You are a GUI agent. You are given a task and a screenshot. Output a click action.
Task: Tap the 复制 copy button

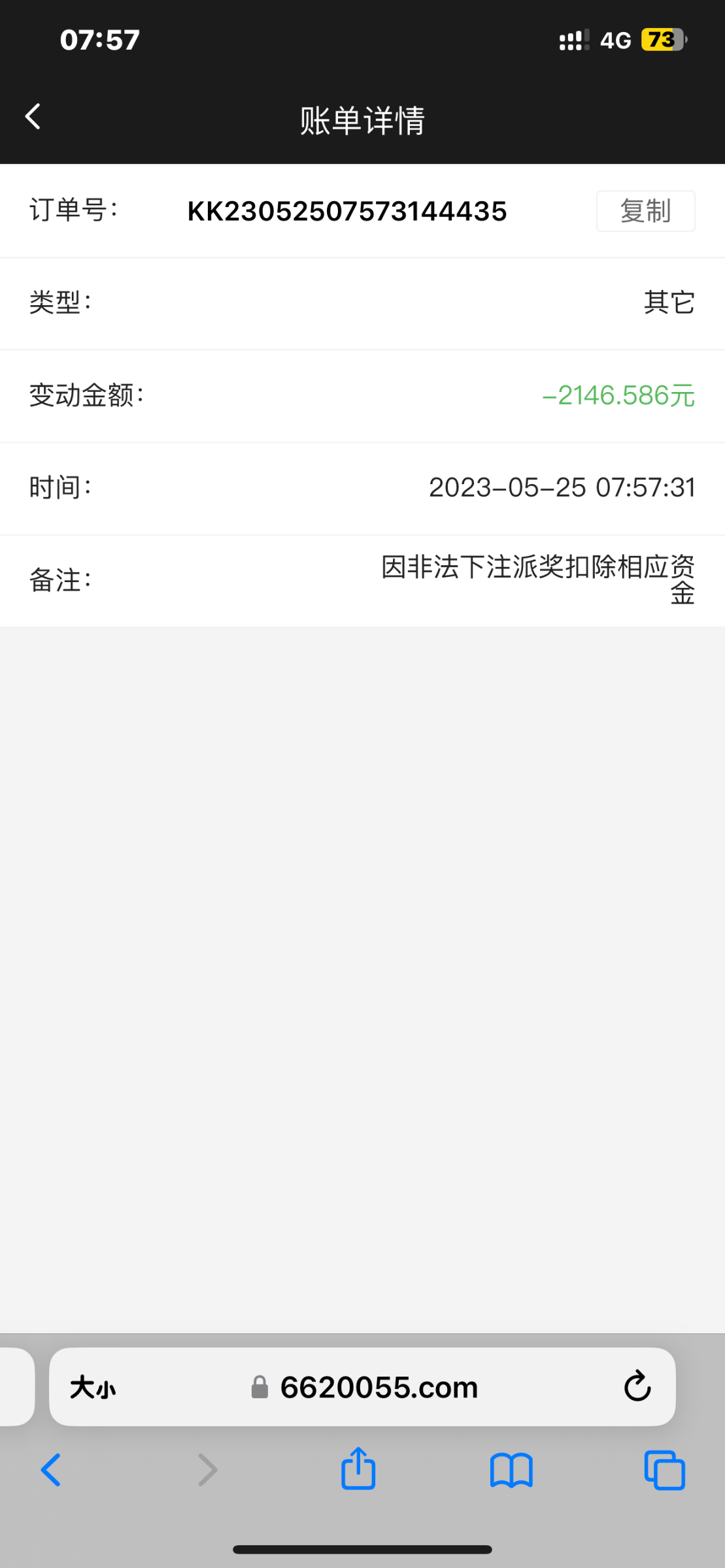click(645, 210)
